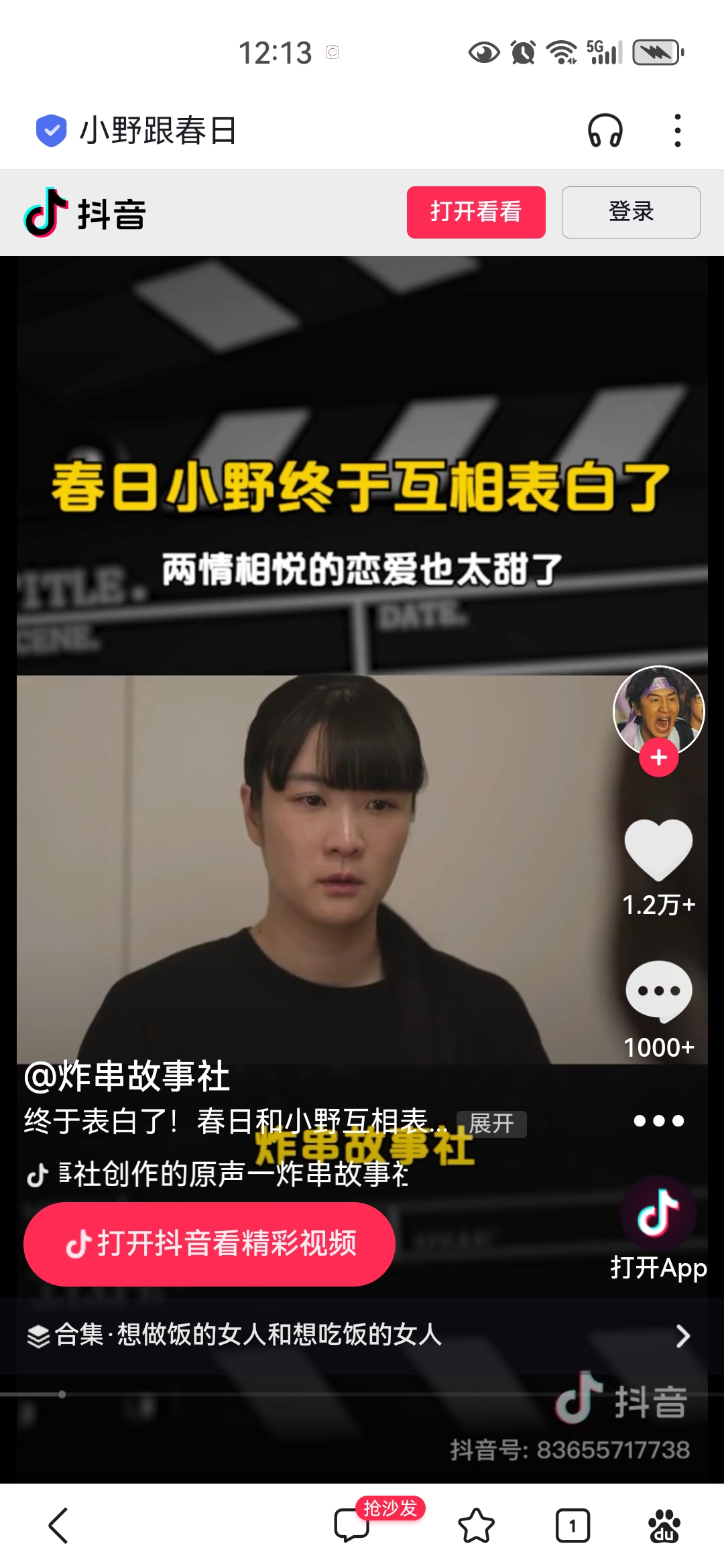The image size is (724, 1568).
Task: Open the comments bubble icon
Action: click(658, 992)
